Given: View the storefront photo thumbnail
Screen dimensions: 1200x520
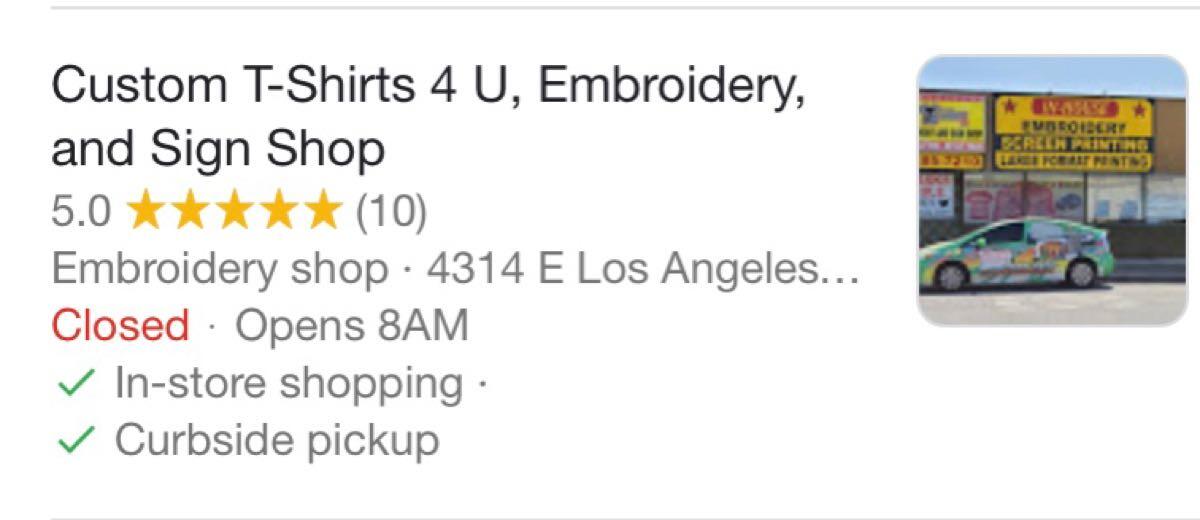Looking at the screenshot, I should (1051, 191).
